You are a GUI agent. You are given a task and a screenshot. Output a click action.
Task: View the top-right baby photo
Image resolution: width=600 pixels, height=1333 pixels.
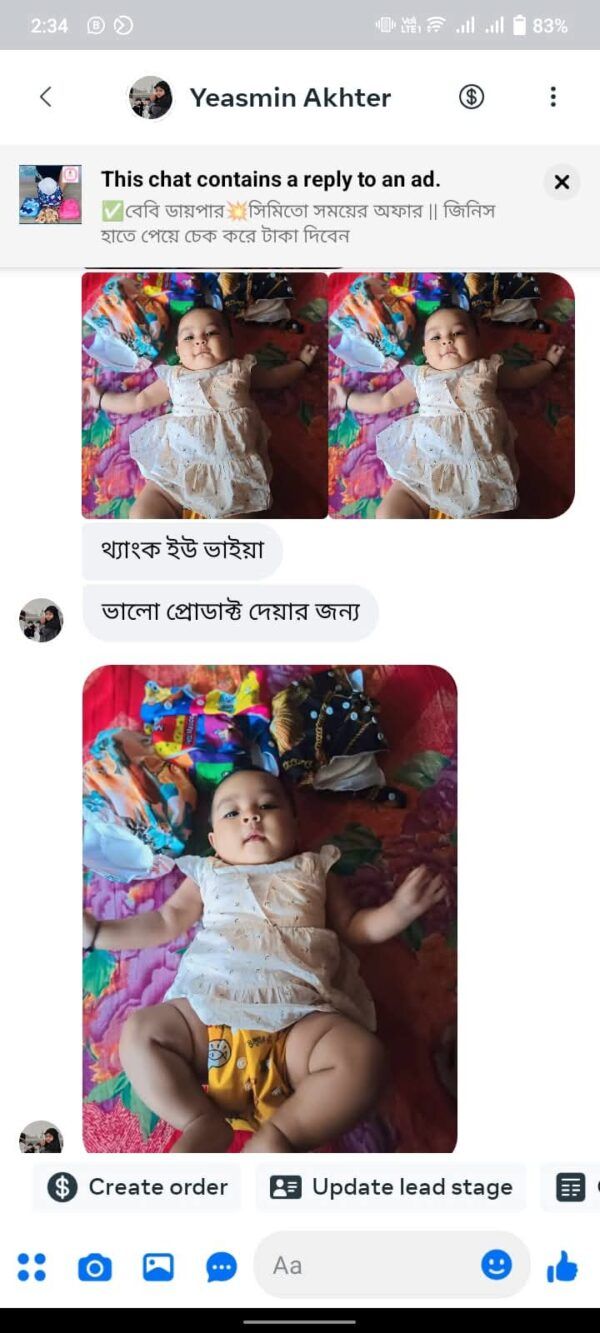point(451,395)
